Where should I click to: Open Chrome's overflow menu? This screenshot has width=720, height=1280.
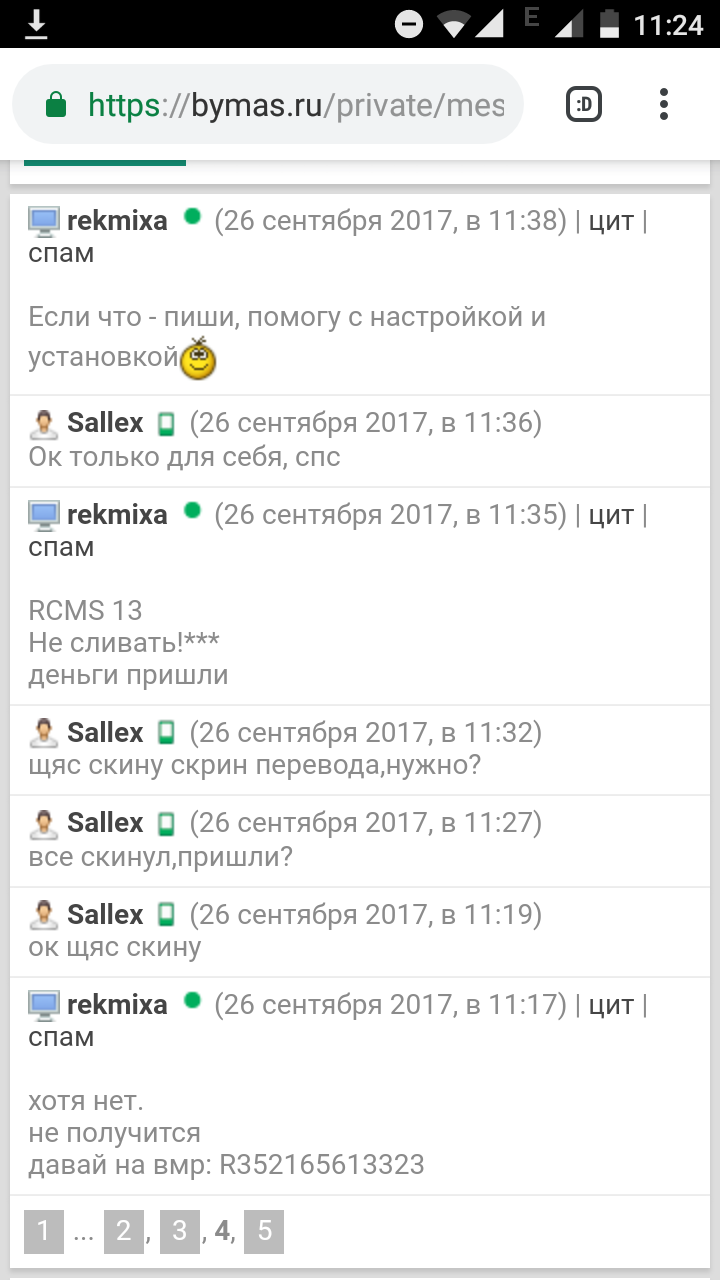[663, 104]
